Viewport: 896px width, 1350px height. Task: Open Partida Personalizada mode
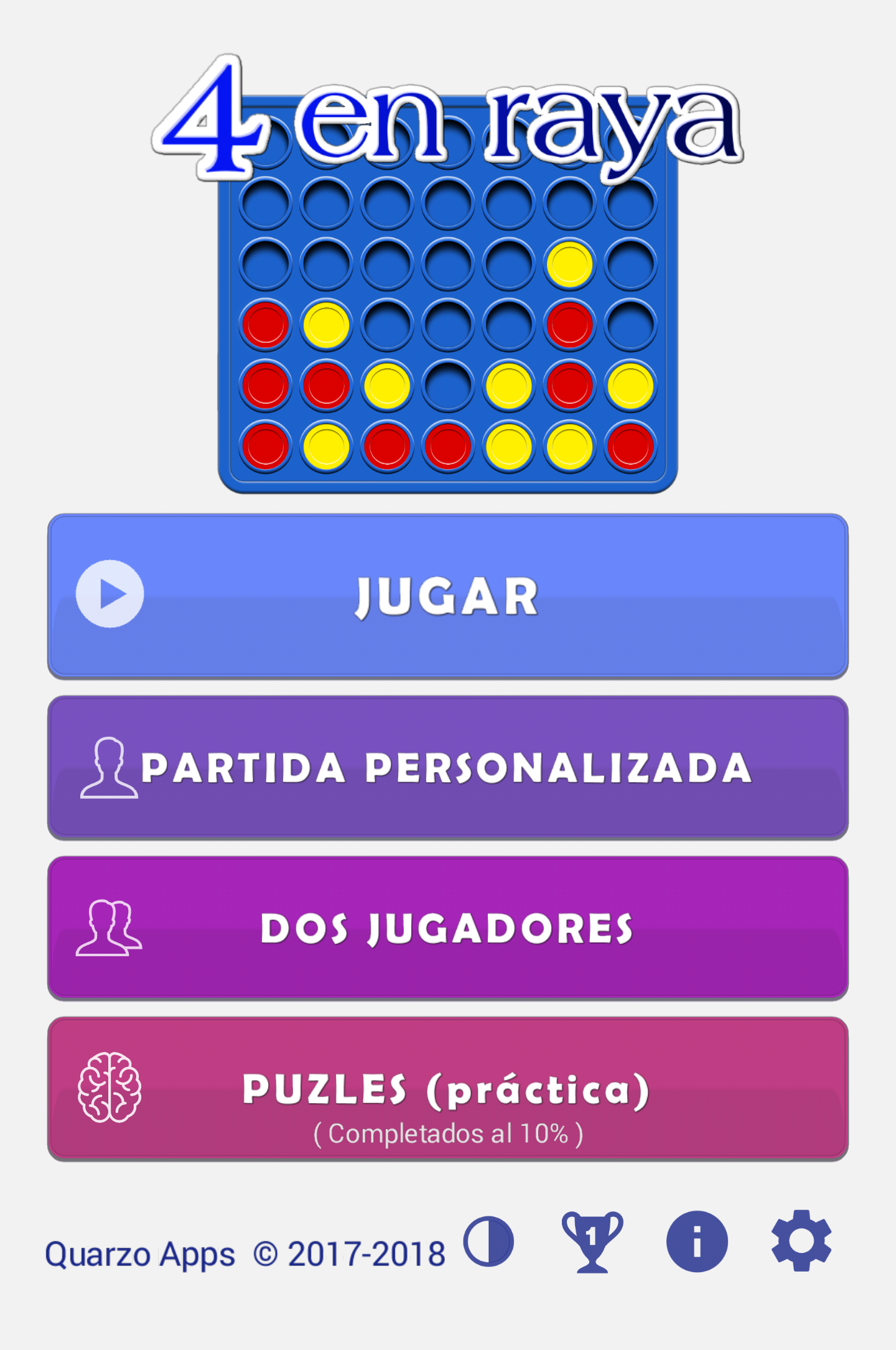click(448, 768)
